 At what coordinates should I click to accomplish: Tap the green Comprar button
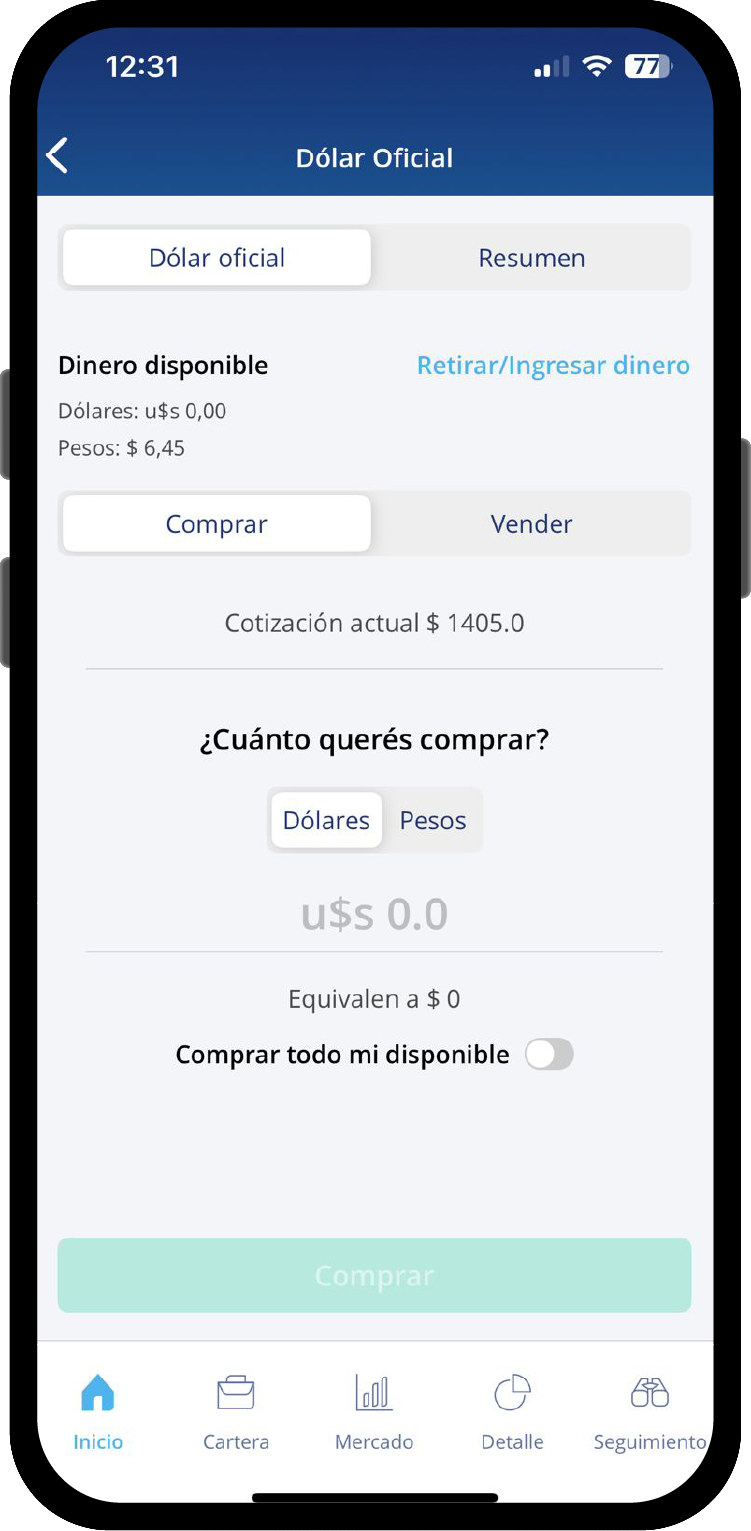pos(374,1276)
